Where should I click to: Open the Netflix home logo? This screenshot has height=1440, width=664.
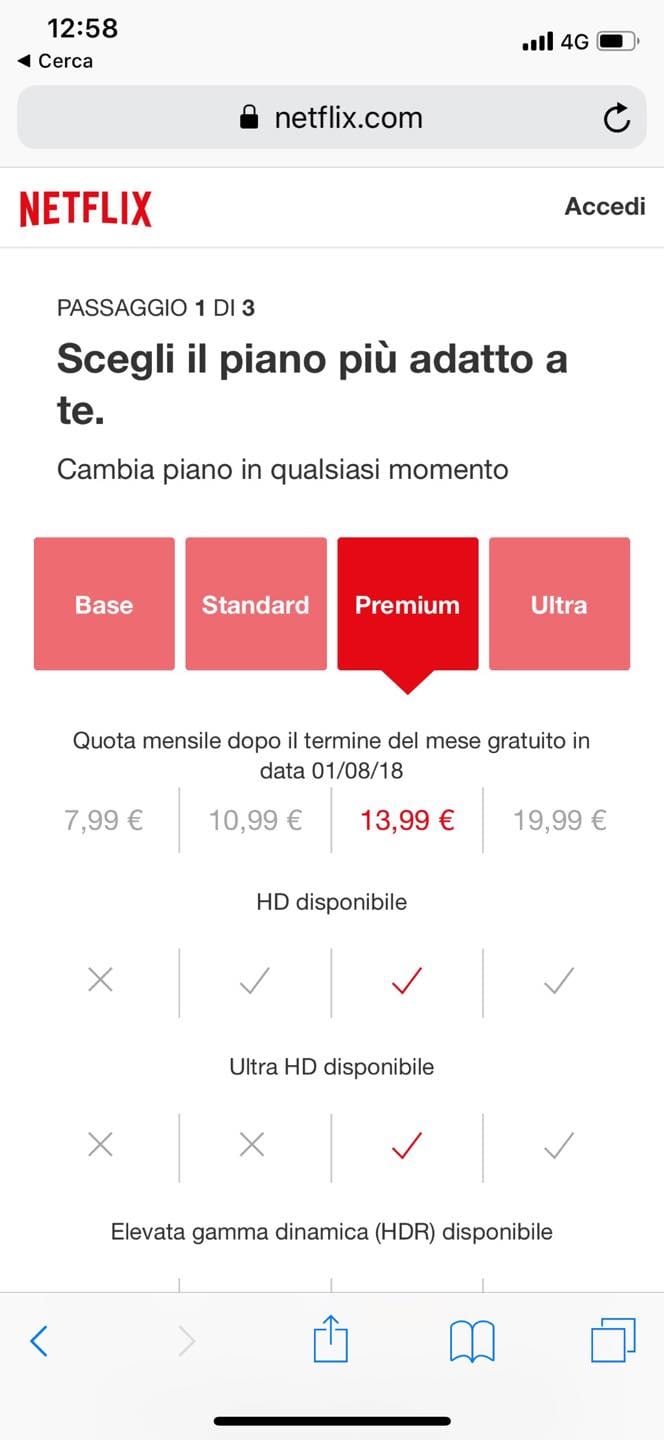[x=85, y=208]
